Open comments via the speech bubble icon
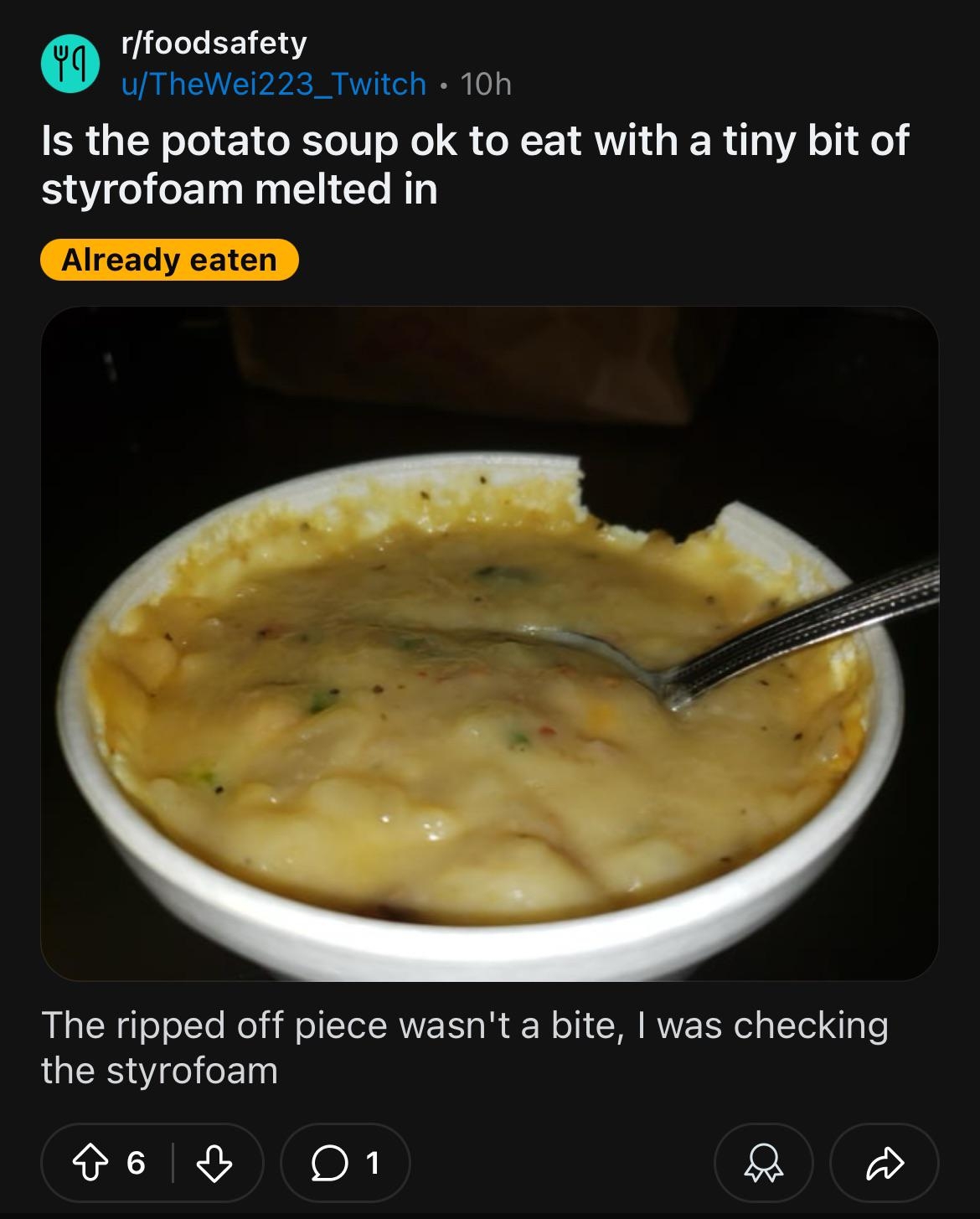980x1219 pixels. click(332, 1163)
